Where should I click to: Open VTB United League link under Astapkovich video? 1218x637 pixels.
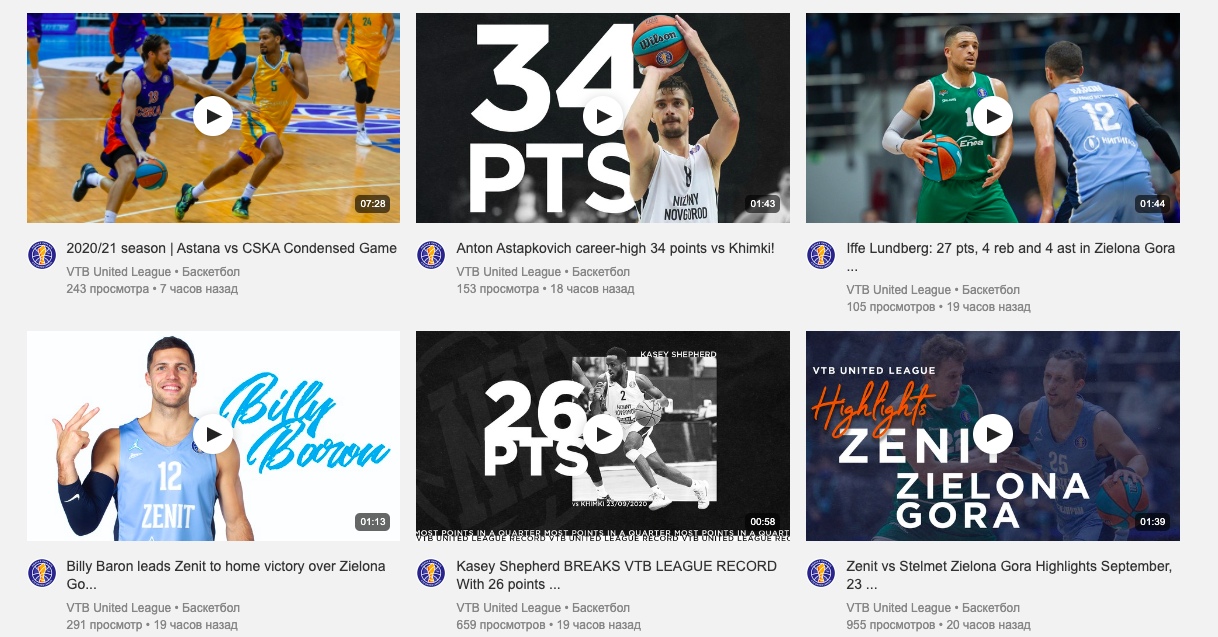click(x=508, y=272)
